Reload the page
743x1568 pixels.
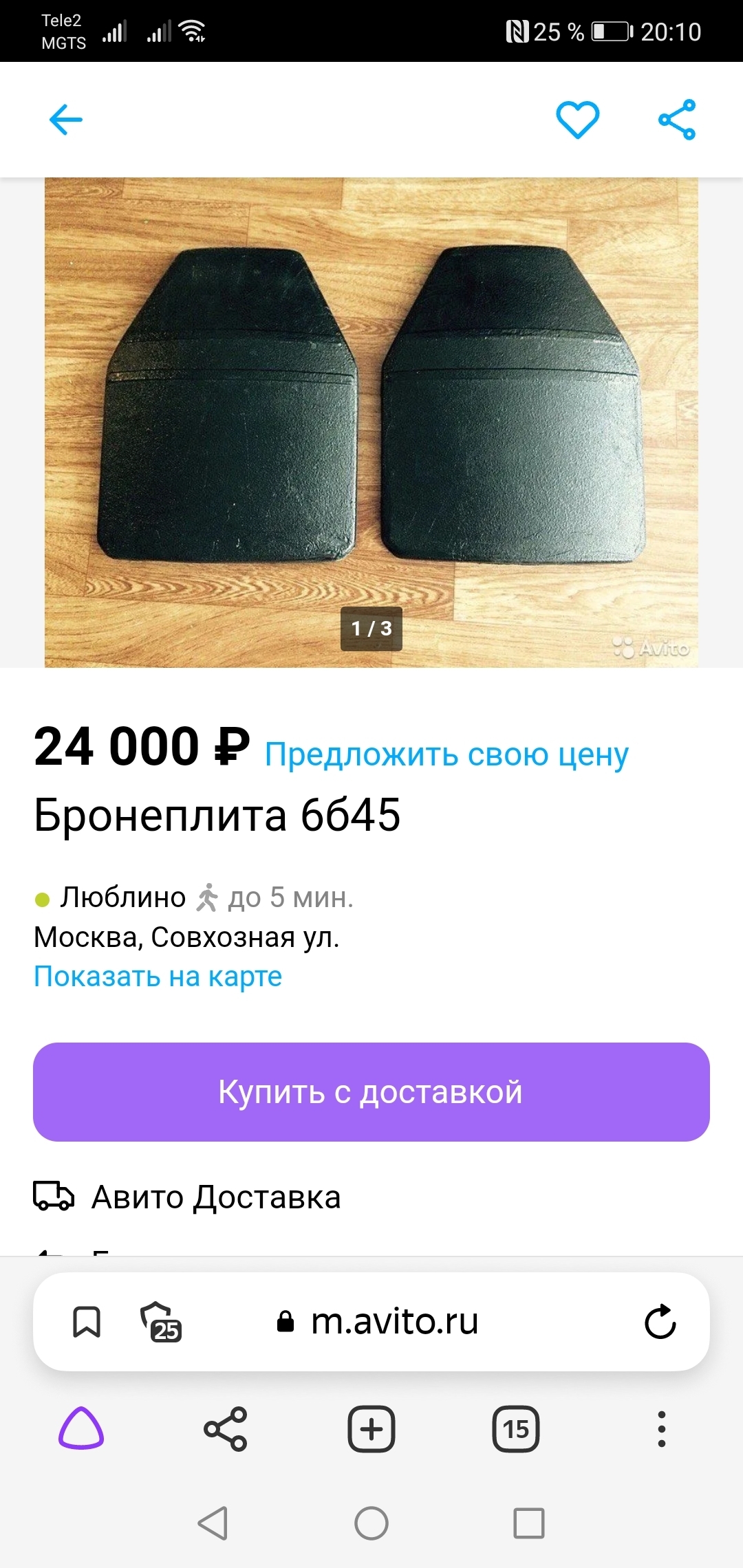point(660,1321)
